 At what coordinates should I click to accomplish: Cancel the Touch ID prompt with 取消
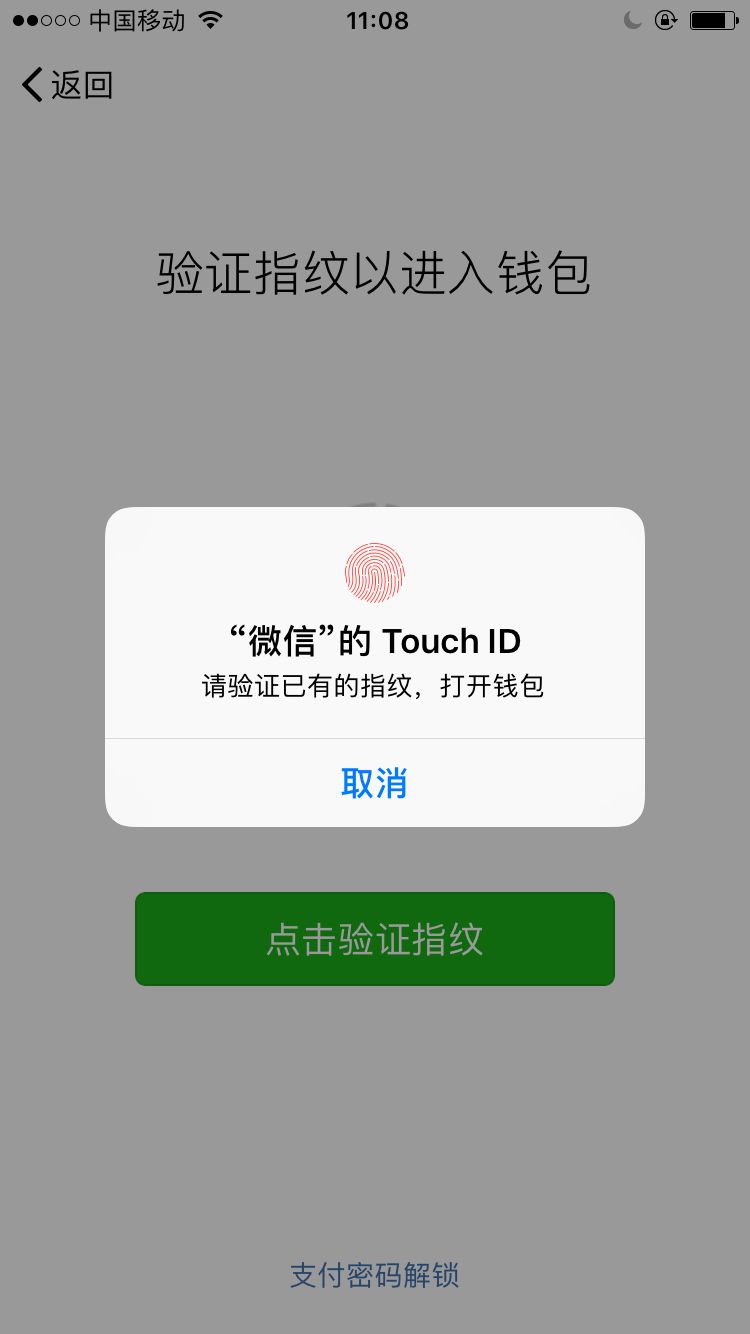click(374, 783)
